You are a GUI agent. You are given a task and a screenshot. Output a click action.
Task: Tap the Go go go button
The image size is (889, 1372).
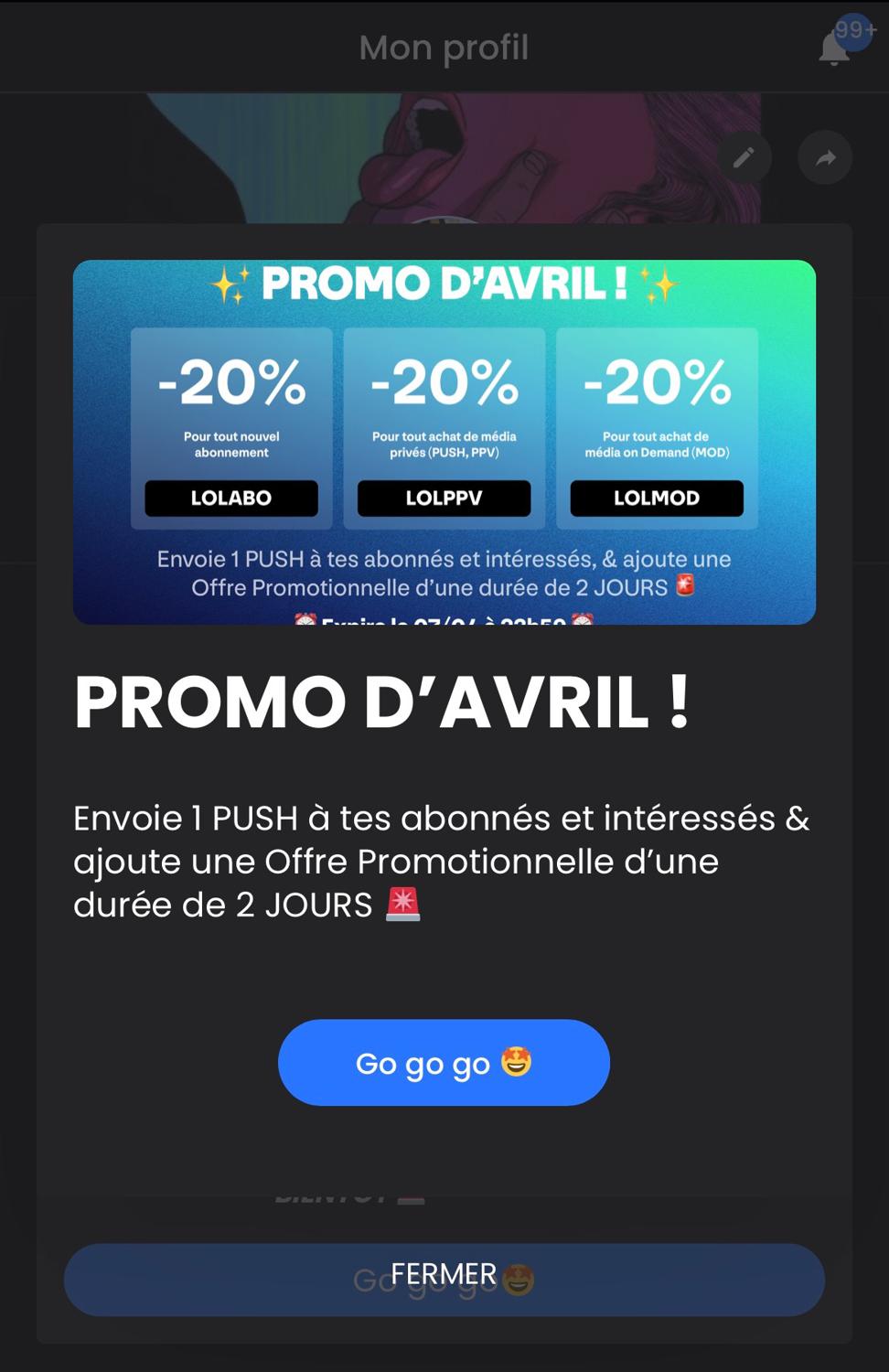pyautogui.click(x=444, y=1062)
